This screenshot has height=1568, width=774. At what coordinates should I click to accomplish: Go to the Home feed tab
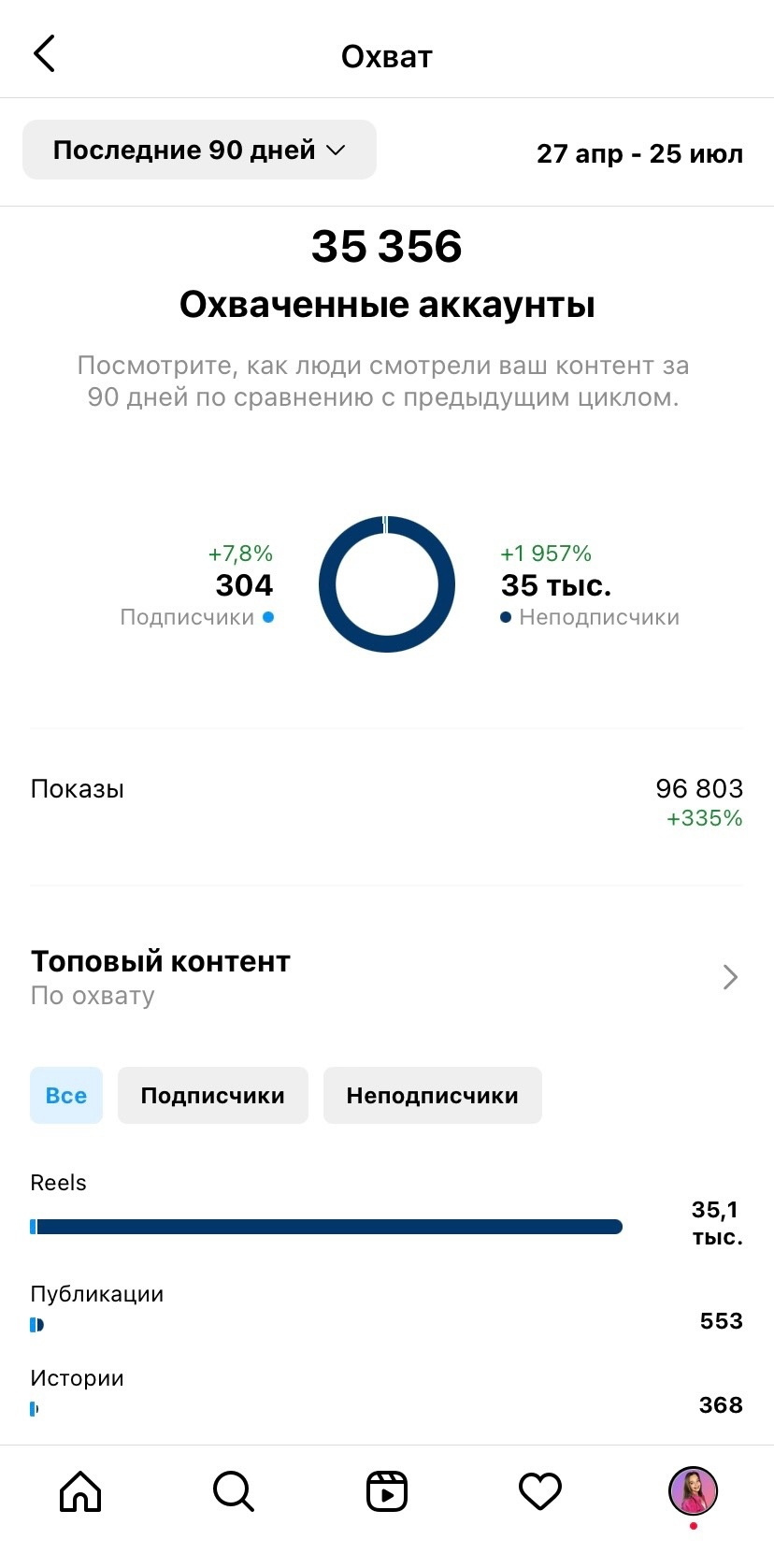coord(80,1491)
